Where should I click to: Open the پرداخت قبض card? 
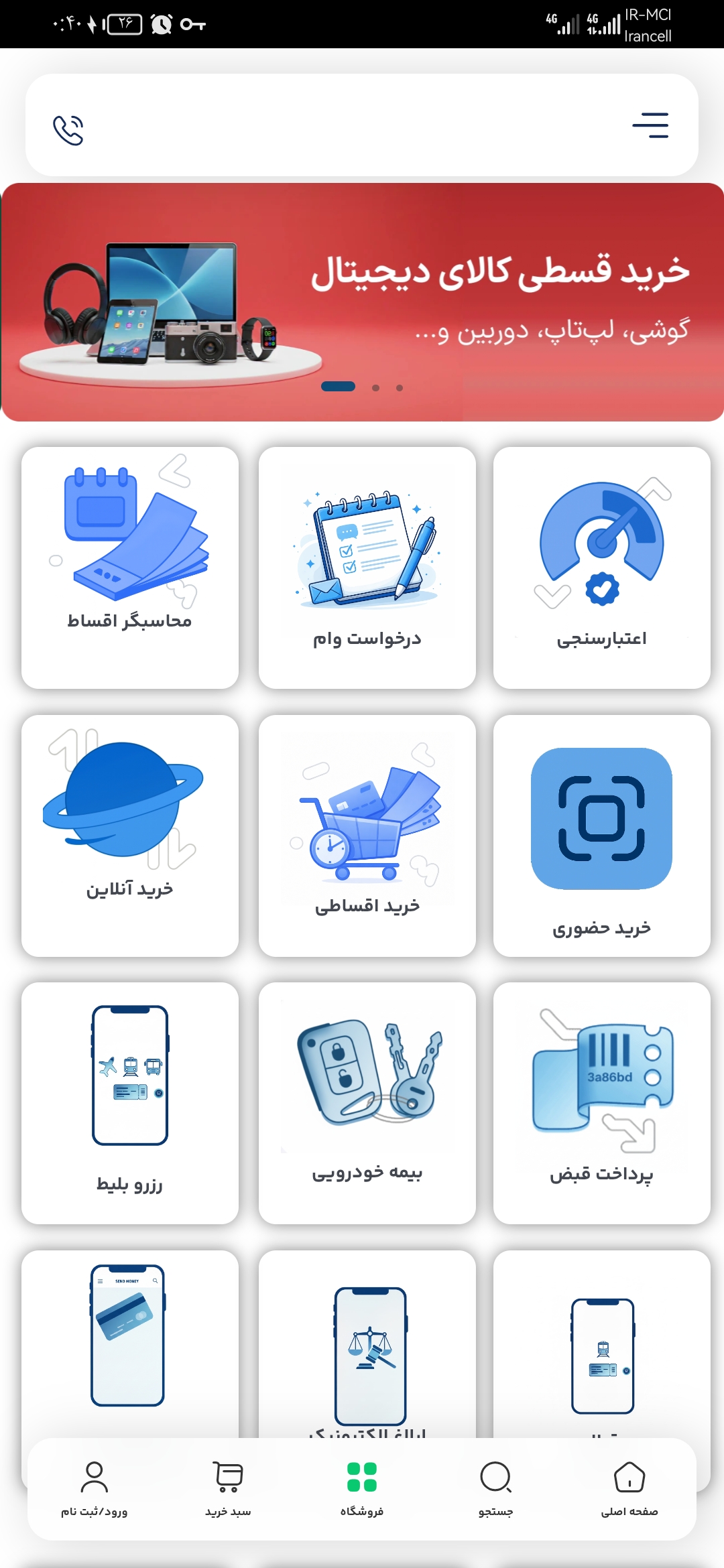[602, 1103]
